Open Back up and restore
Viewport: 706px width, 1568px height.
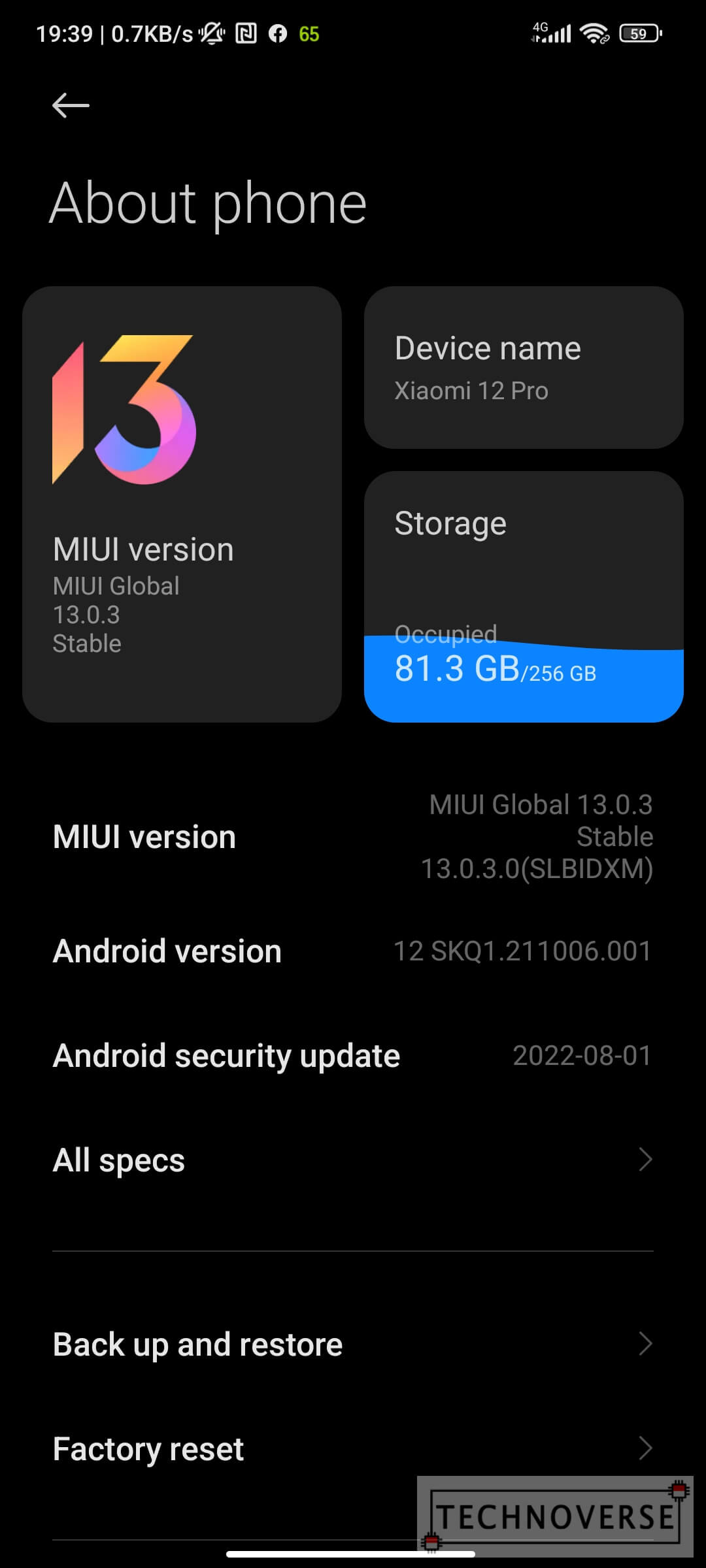click(353, 1345)
